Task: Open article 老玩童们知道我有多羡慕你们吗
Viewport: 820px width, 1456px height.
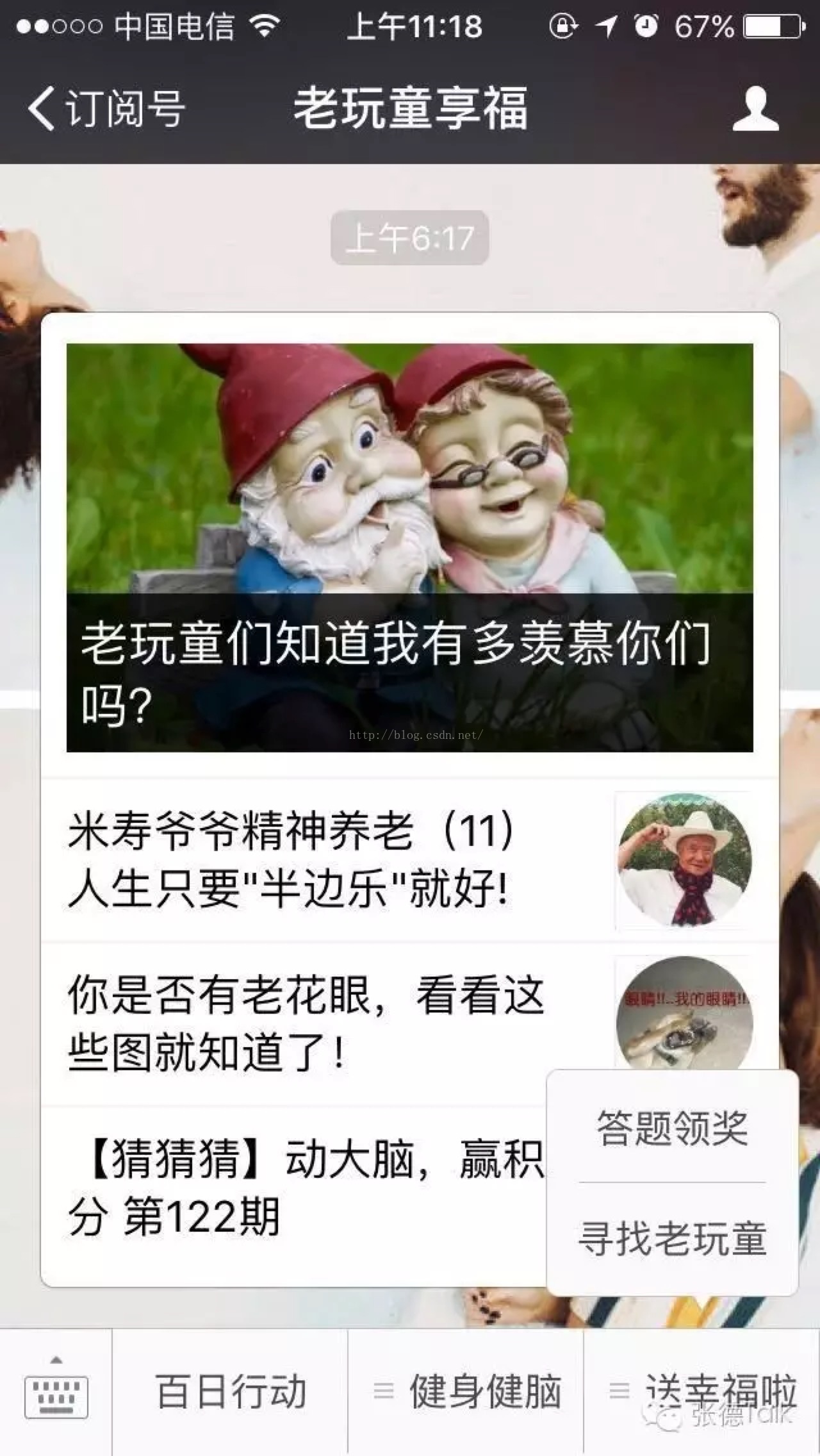Action: (409, 547)
